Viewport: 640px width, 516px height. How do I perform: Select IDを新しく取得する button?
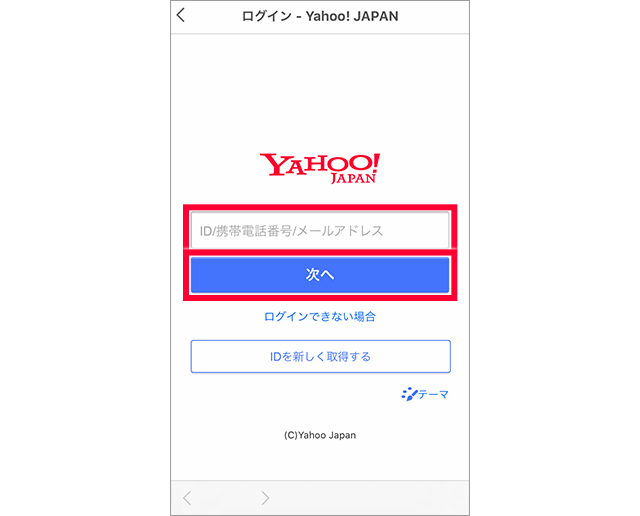click(320, 356)
